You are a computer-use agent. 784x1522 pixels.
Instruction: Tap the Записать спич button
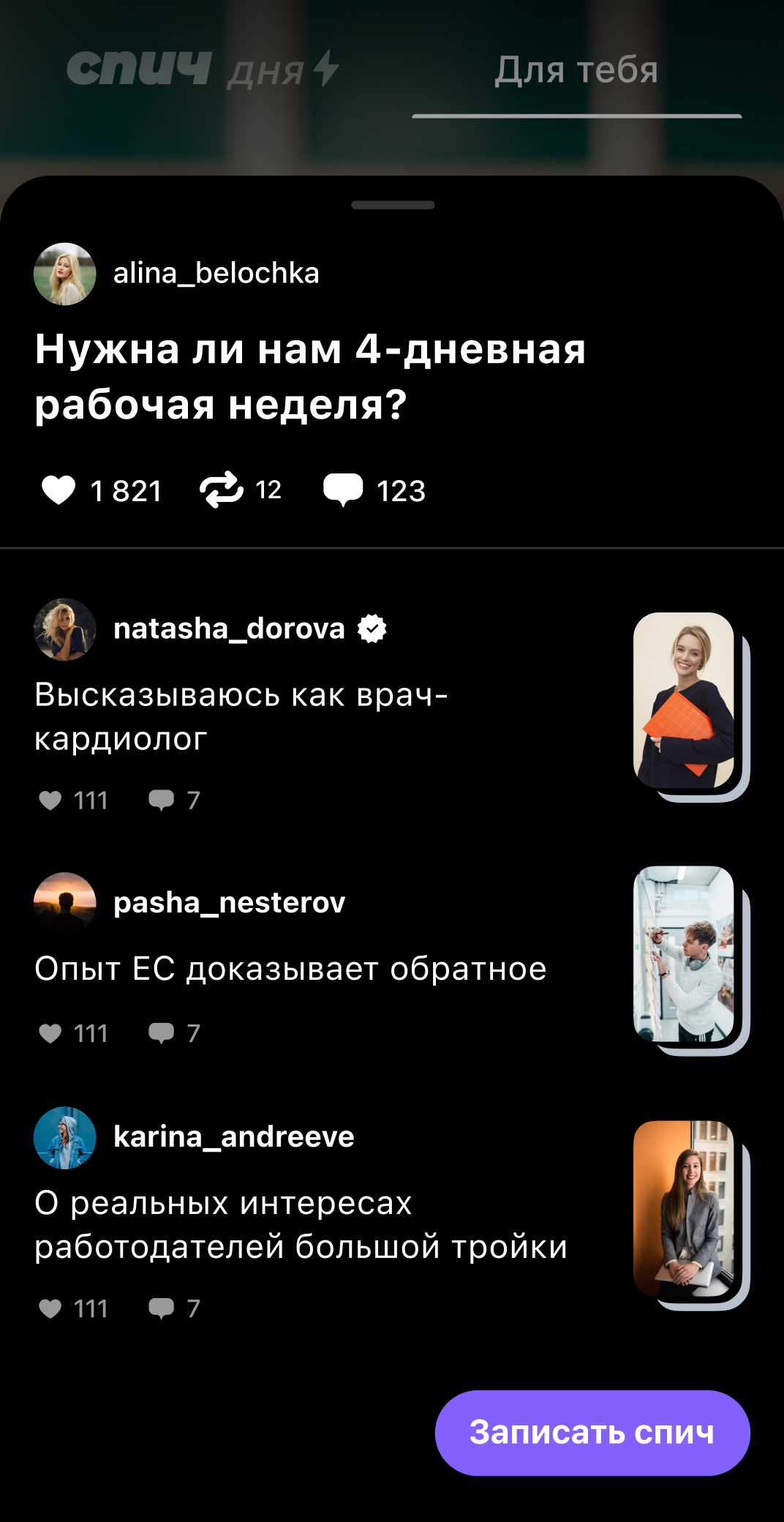592,1433
